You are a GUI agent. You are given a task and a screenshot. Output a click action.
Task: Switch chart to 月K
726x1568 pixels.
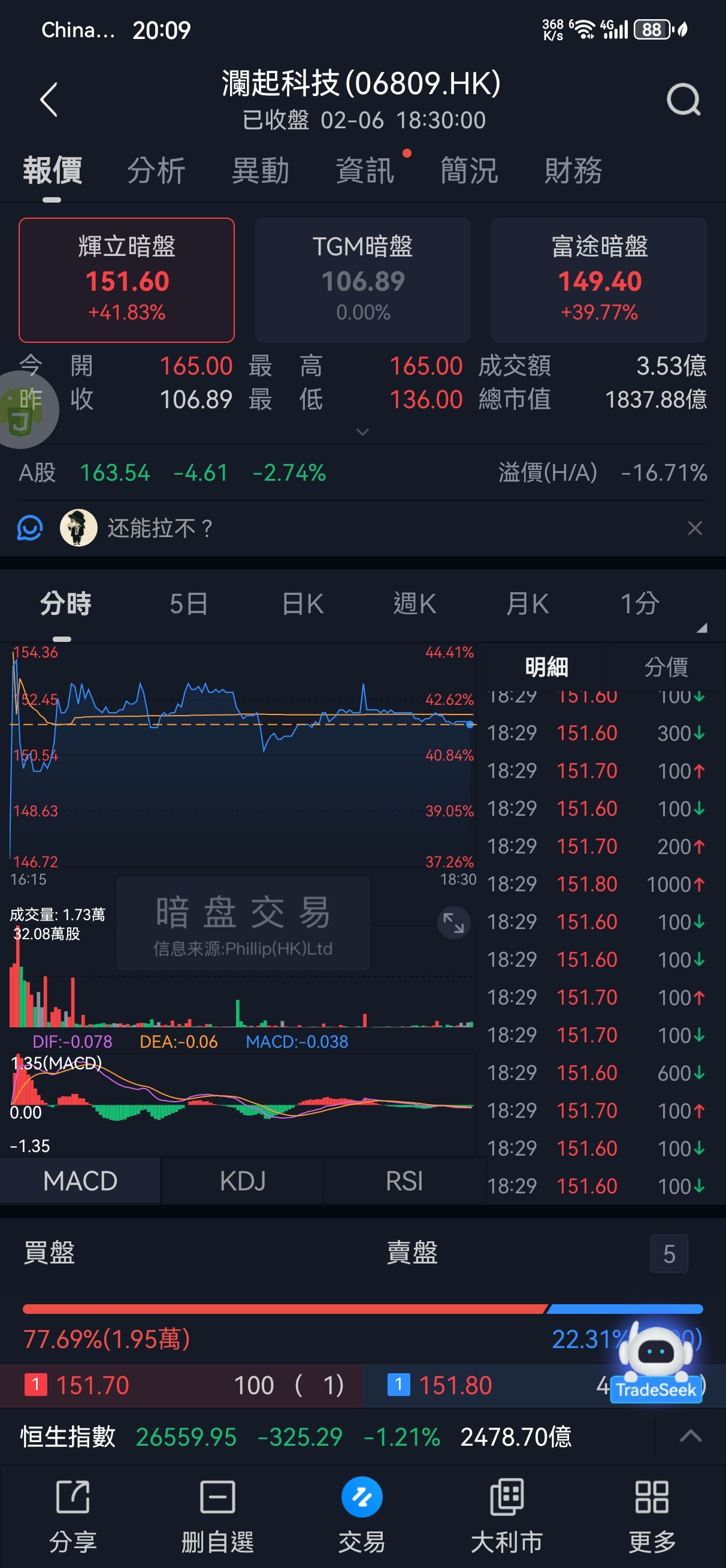[x=527, y=604]
